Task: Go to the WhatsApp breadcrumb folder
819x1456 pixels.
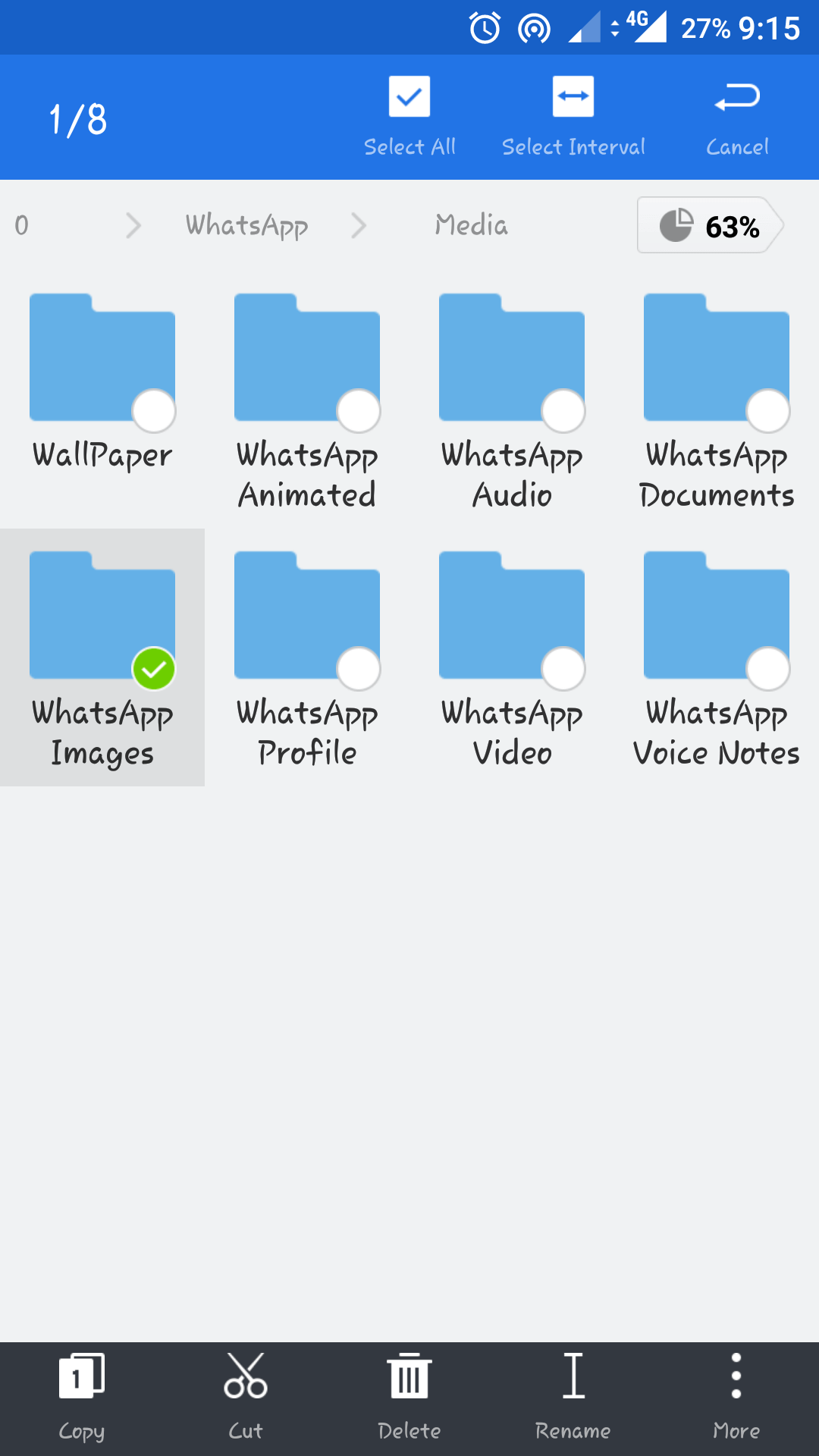Action: coord(246,225)
